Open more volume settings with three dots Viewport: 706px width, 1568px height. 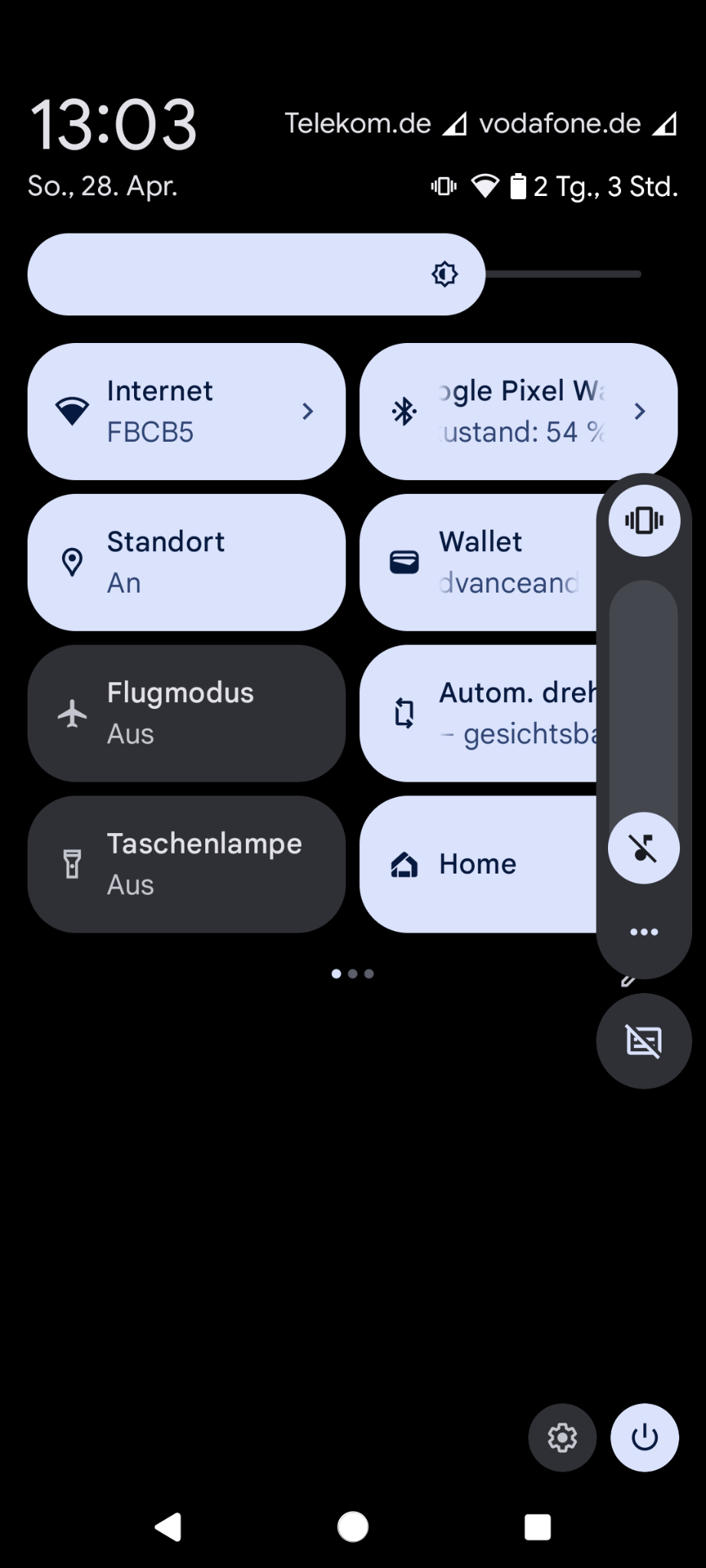point(644,932)
